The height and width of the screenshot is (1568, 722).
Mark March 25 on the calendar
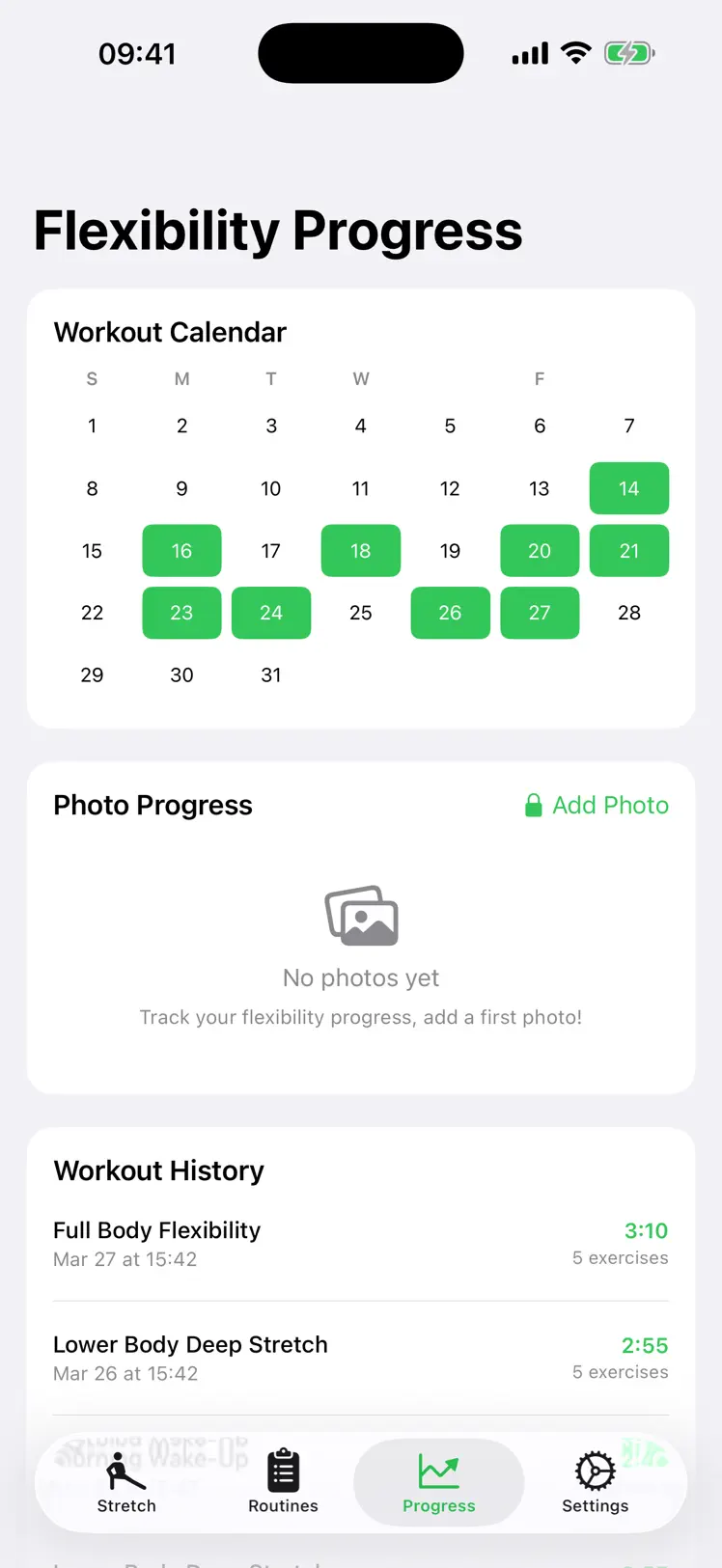point(360,613)
